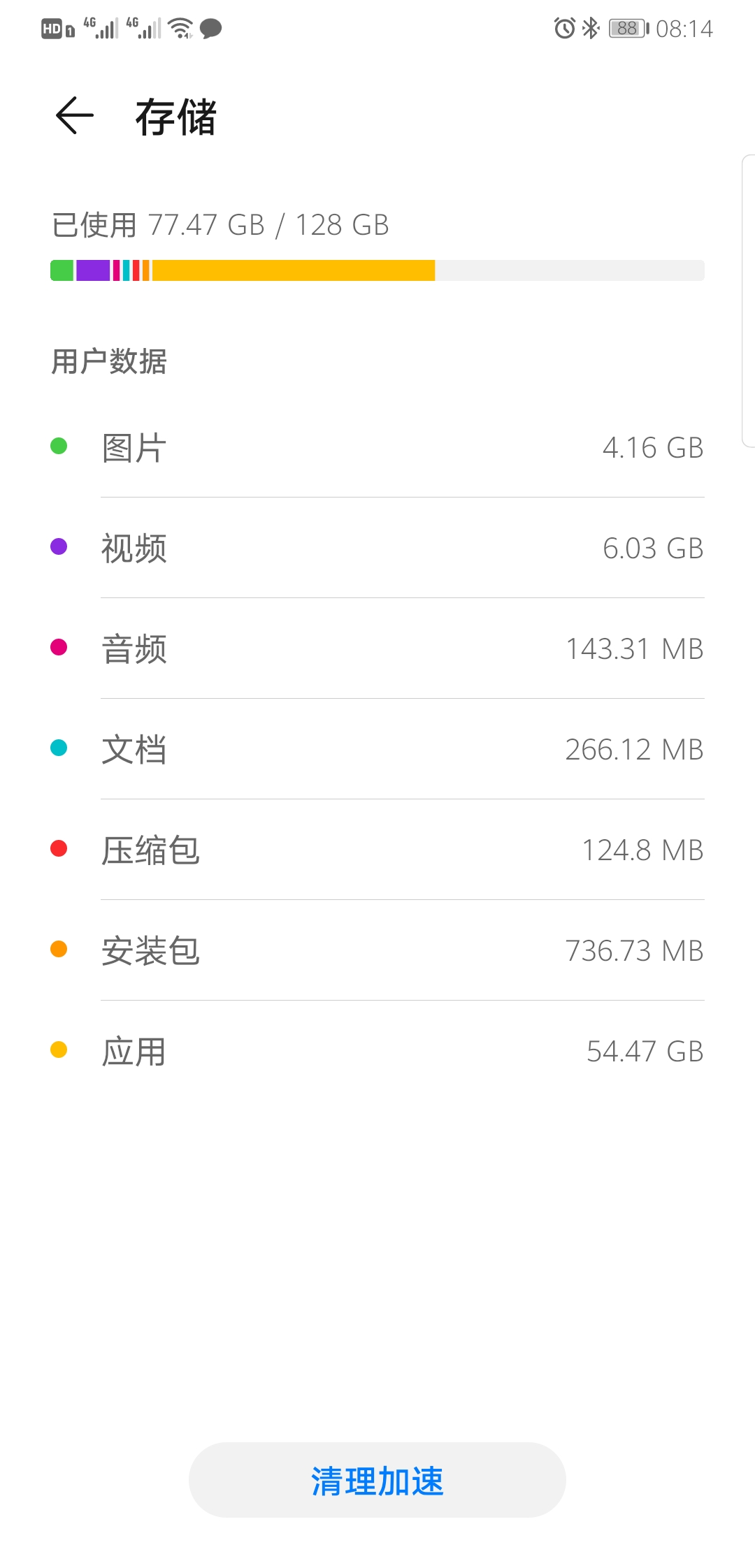755x1568 pixels.
Task: Open the 音频 storage details
Action: click(377, 648)
